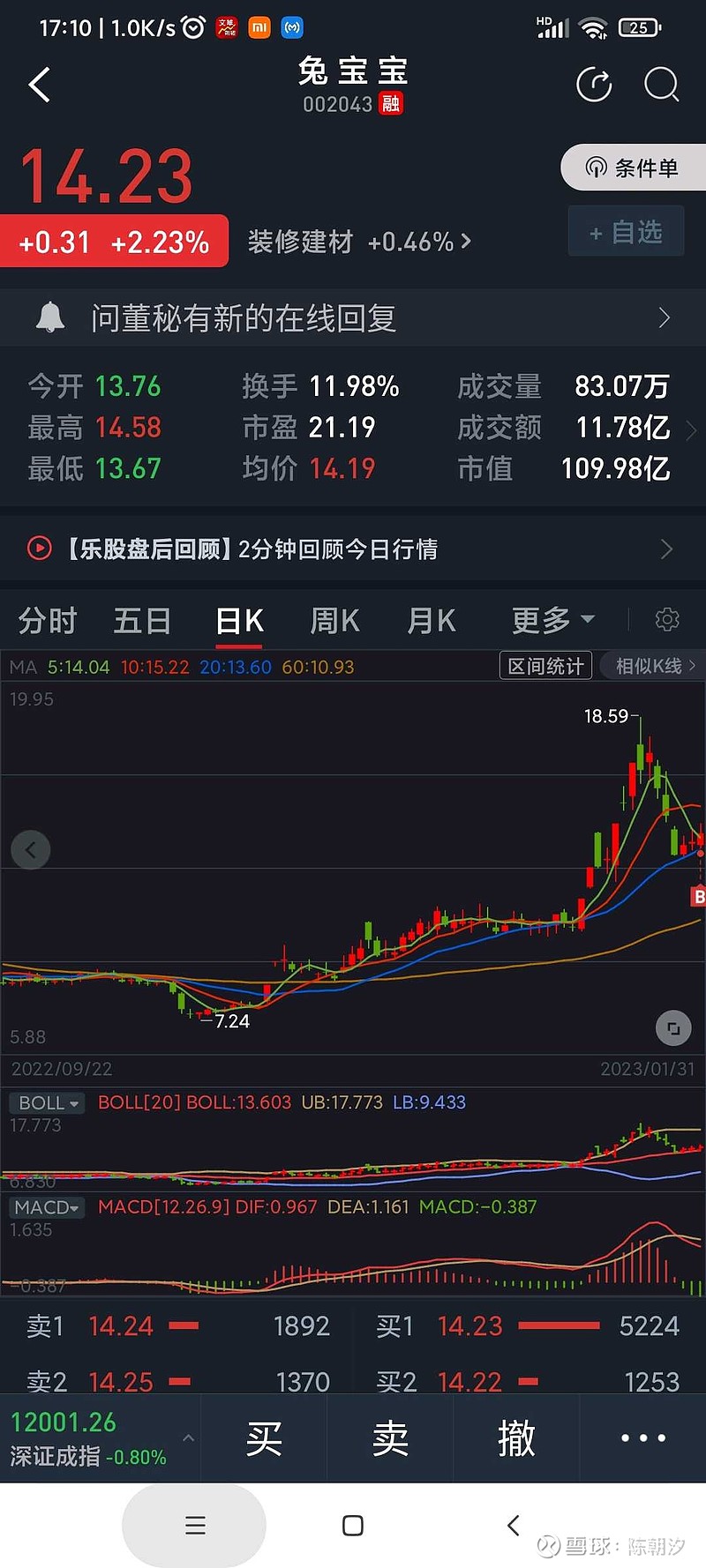Open the ellipsis more-actions icon at bottom

pyautogui.click(x=642, y=1437)
